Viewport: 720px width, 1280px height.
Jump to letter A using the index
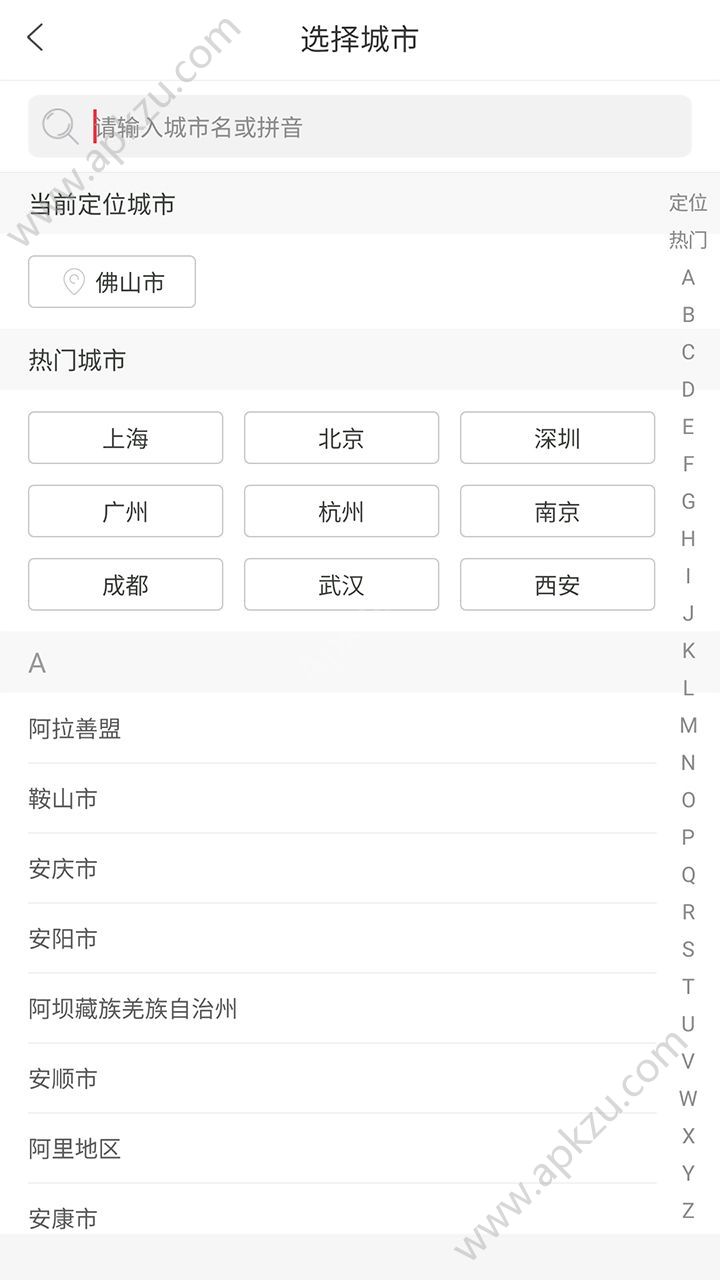click(x=688, y=277)
